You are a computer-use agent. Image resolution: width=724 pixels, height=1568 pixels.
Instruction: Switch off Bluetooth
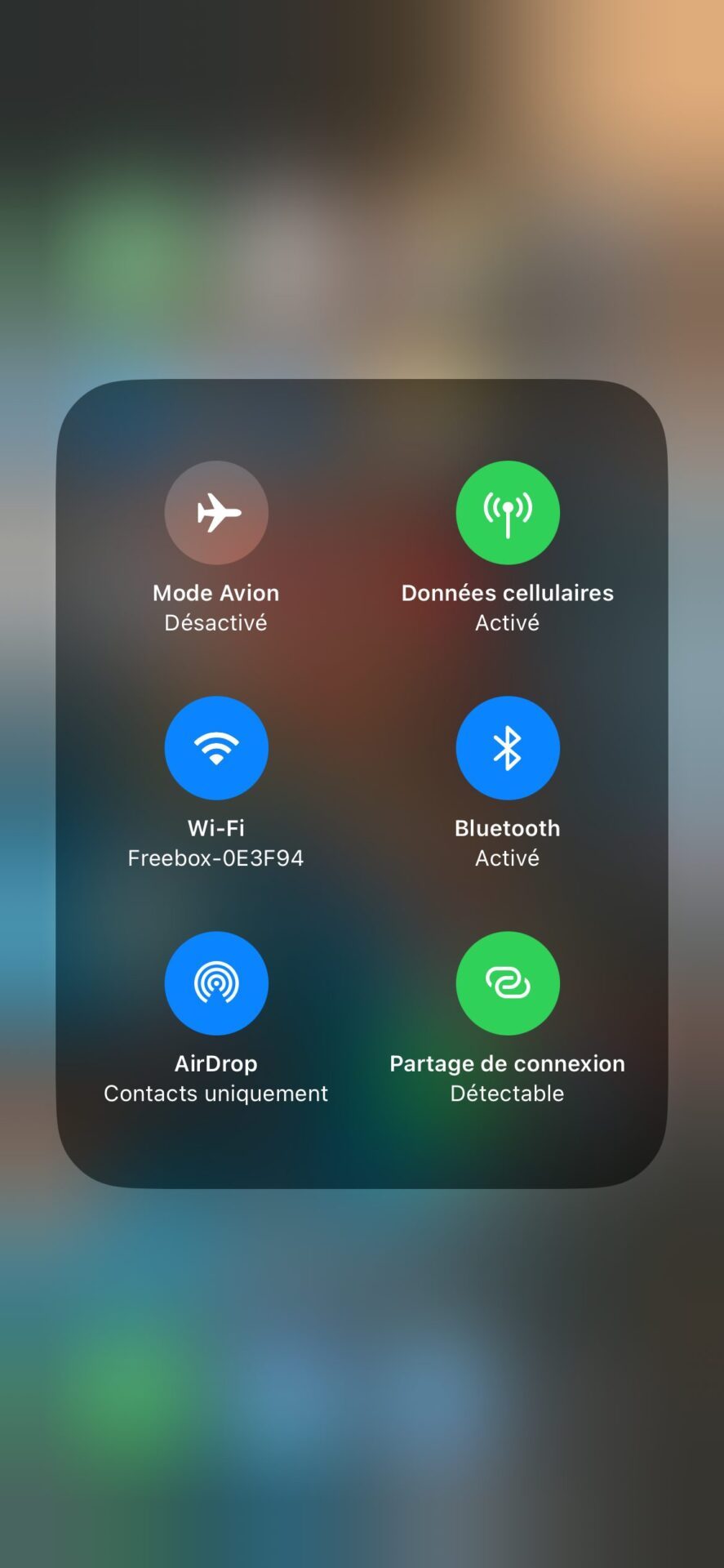508,748
